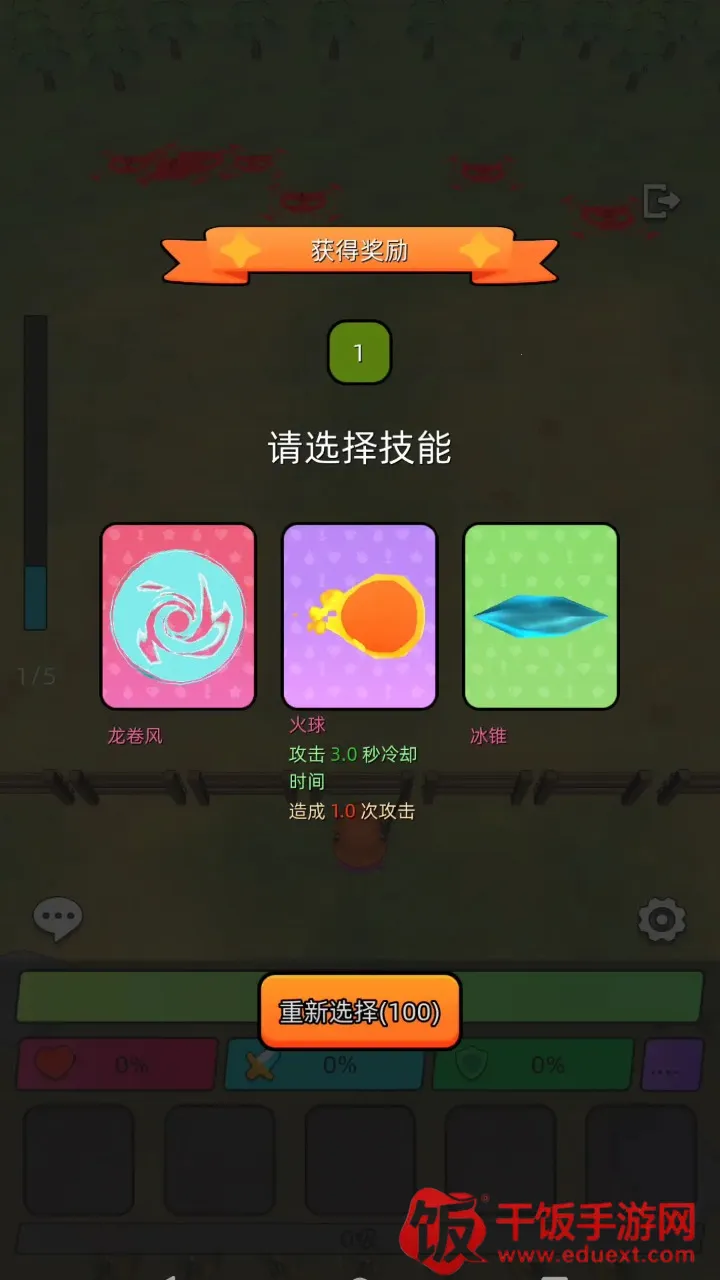Select the 龙卷风 tornado skill card
The image size is (720, 1280).
(178, 616)
